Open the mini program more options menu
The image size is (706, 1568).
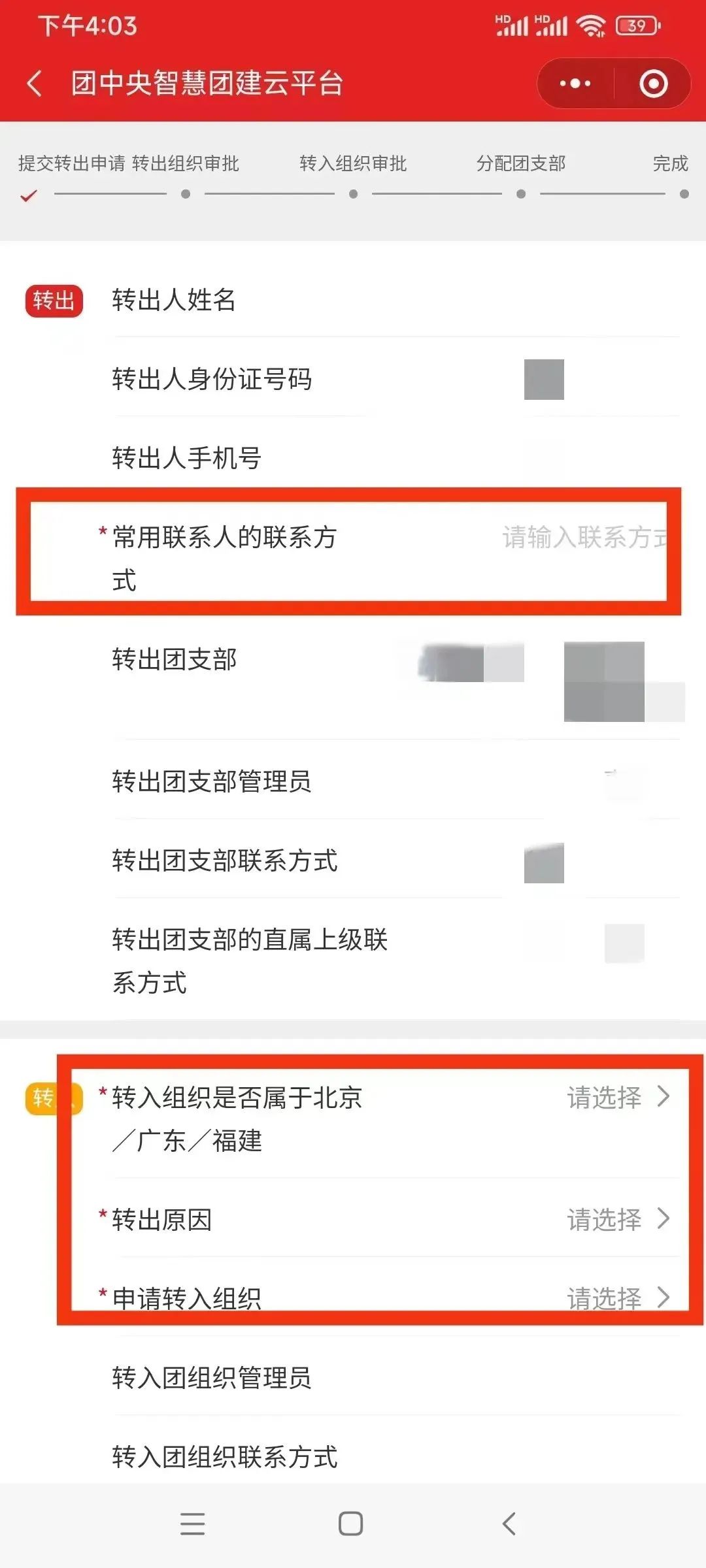(x=575, y=84)
